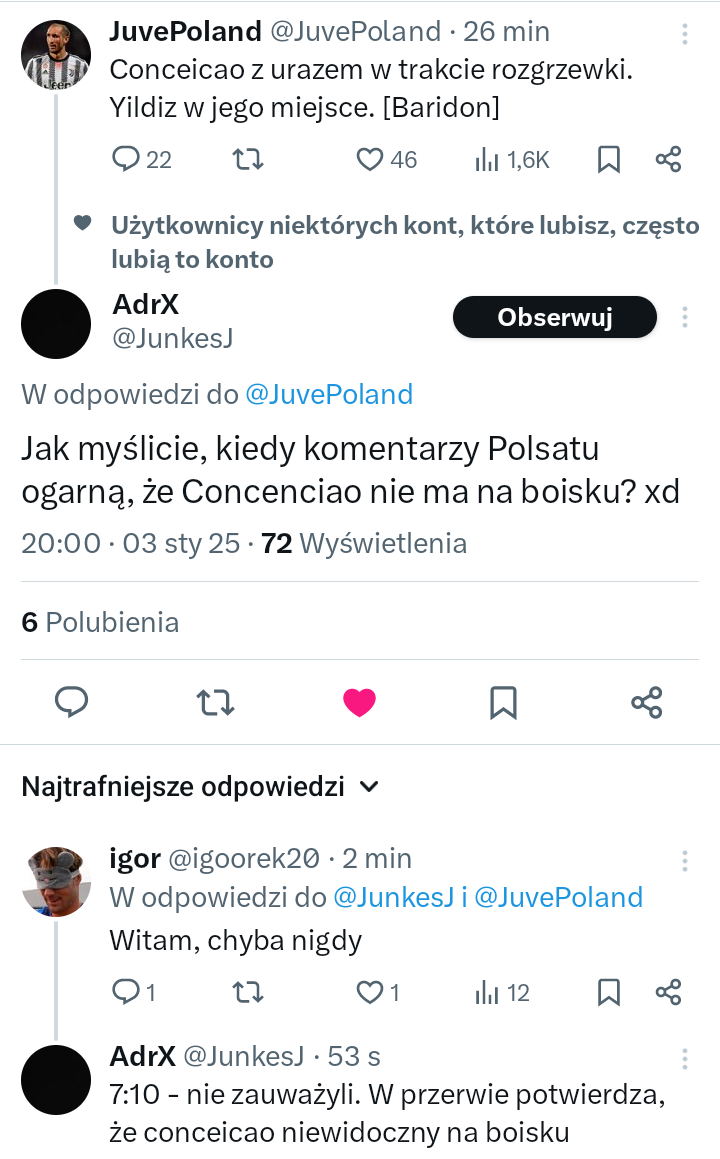Bookmark AdrX's main tweet
This screenshot has width=720, height=1159.
503,702
